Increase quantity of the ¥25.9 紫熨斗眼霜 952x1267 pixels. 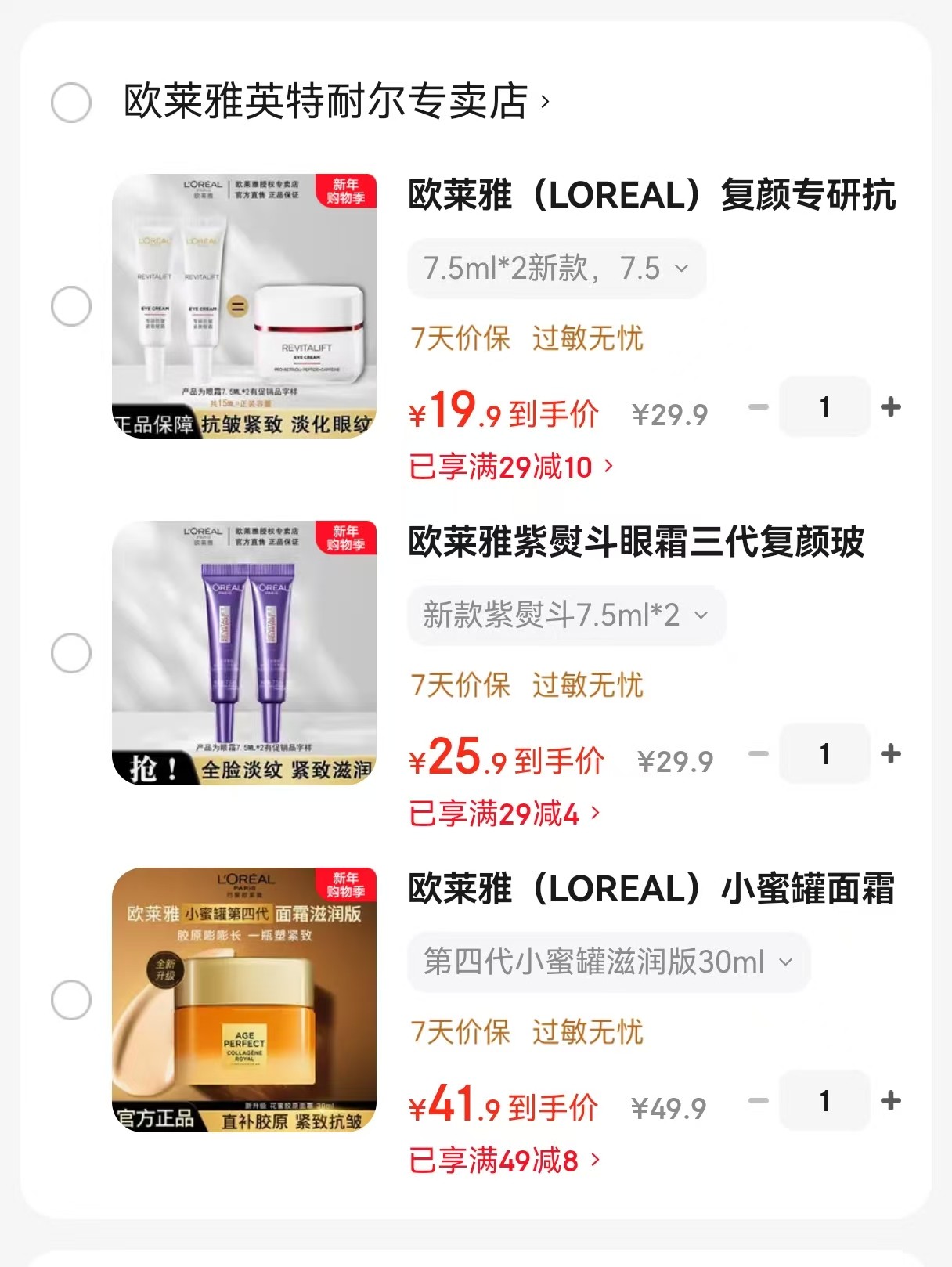click(890, 754)
